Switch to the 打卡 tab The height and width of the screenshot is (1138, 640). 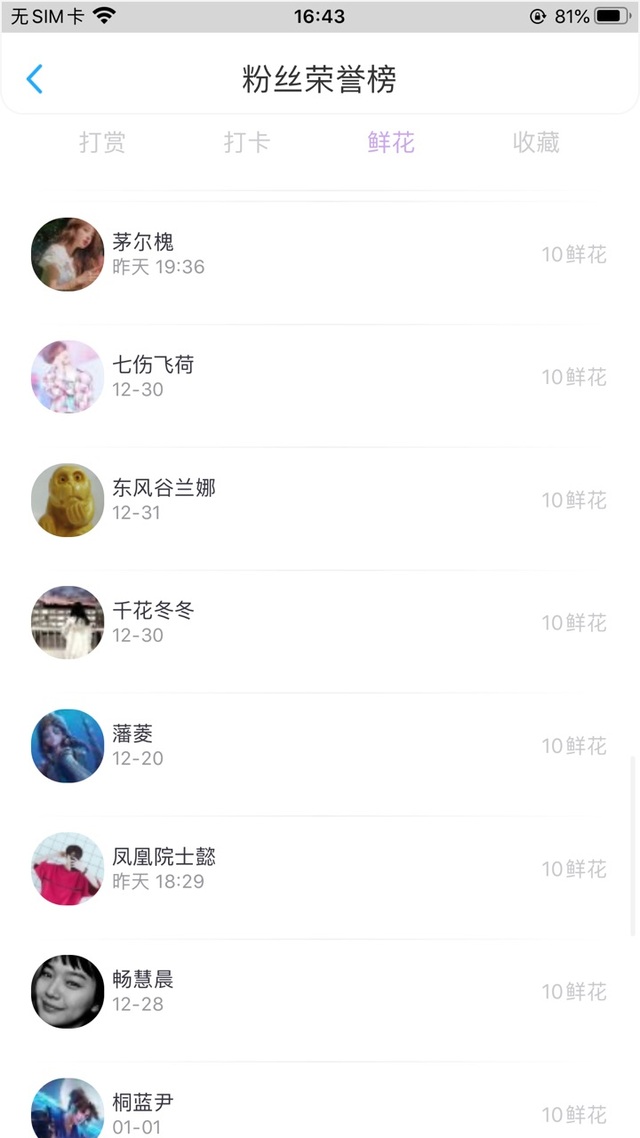tap(247, 143)
